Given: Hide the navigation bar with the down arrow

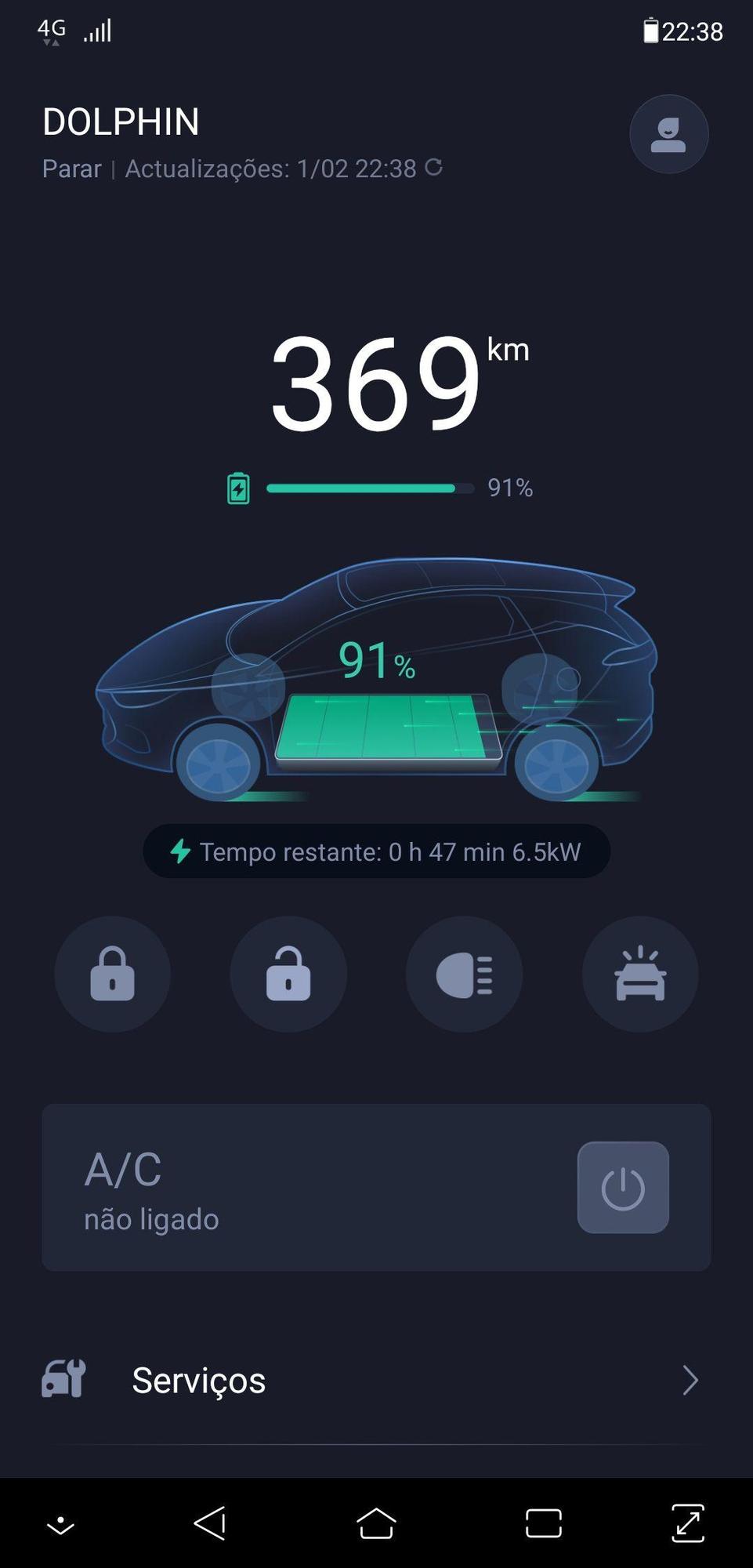Looking at the screenshot, I should [60, 1525].
